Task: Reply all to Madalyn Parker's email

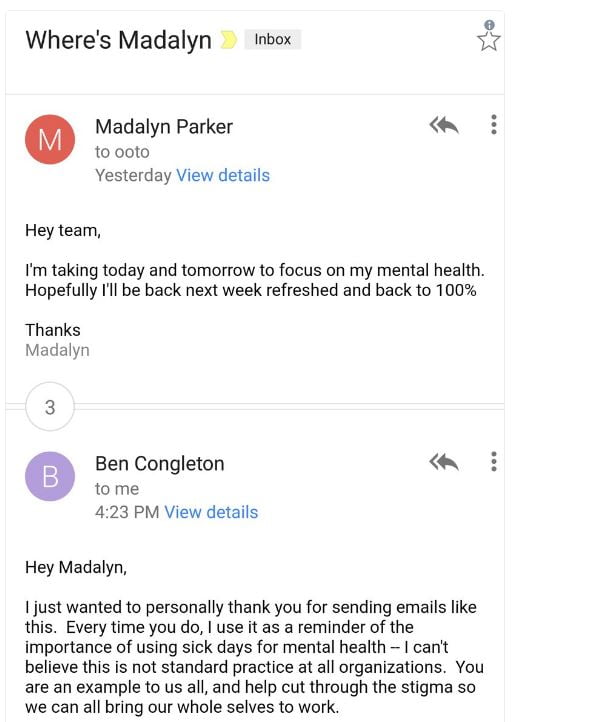Action: tap(444, 125)
